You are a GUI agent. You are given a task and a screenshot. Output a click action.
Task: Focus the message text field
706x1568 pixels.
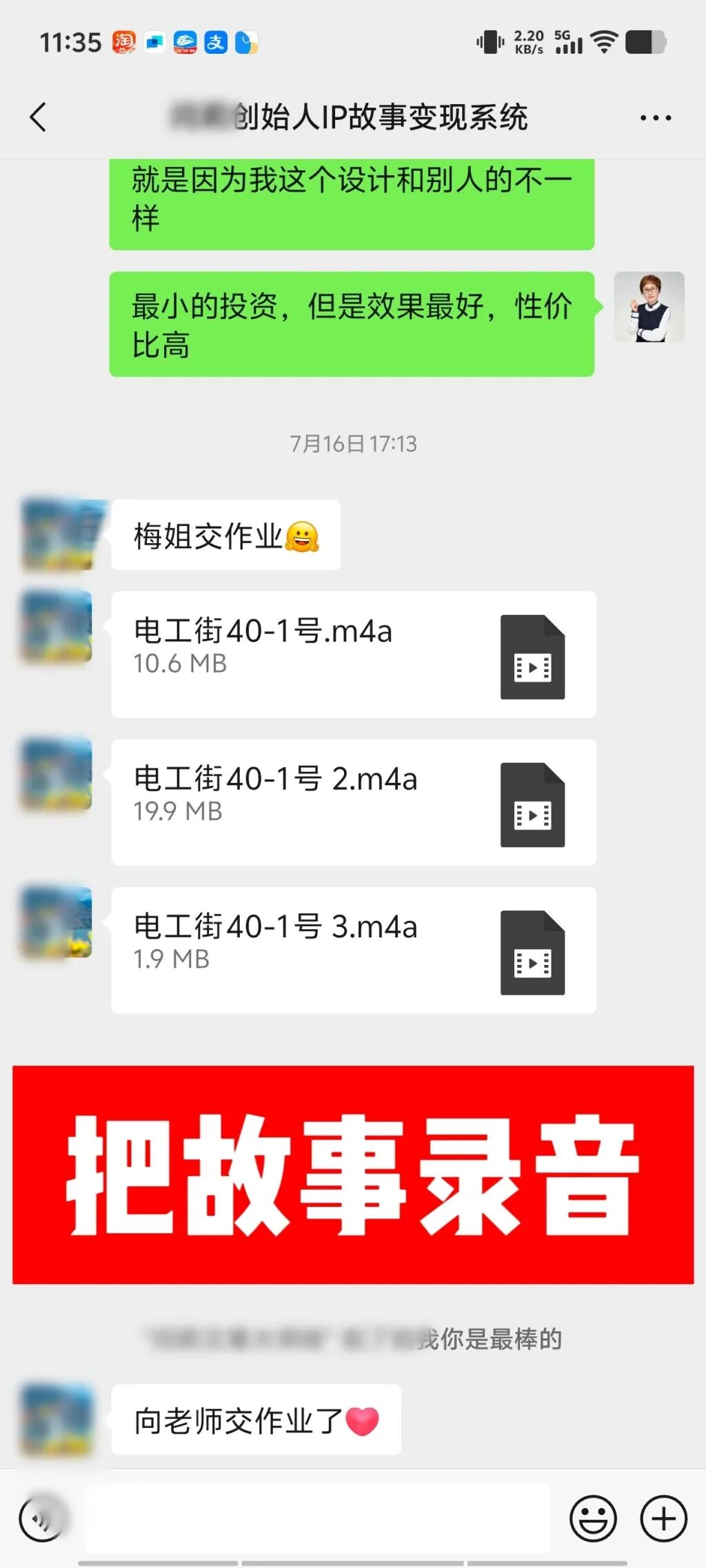point(317,1518)
